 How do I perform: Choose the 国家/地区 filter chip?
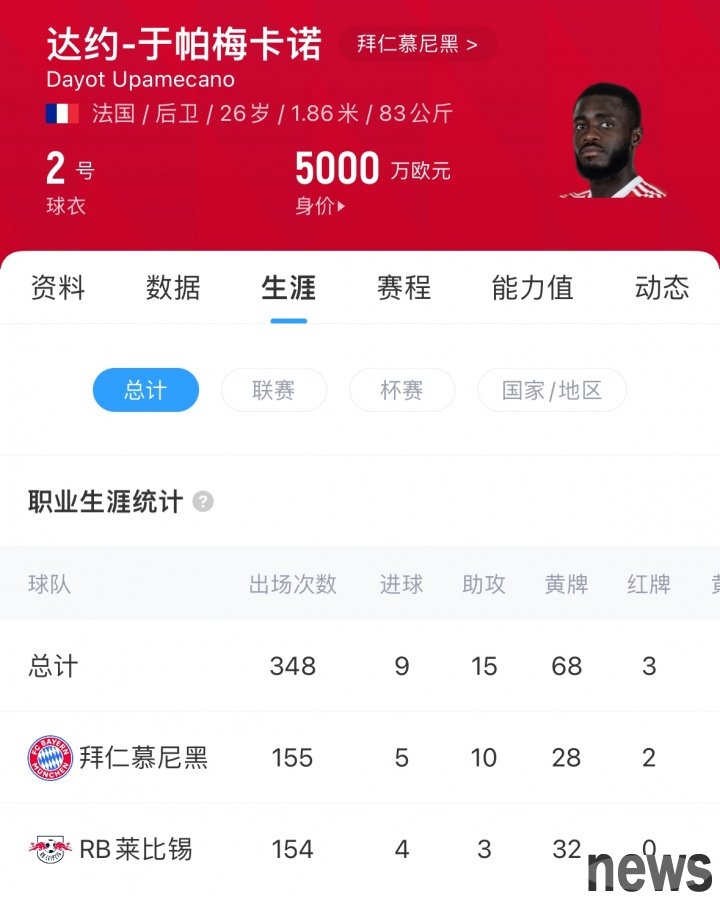click(x=552, y=390)
